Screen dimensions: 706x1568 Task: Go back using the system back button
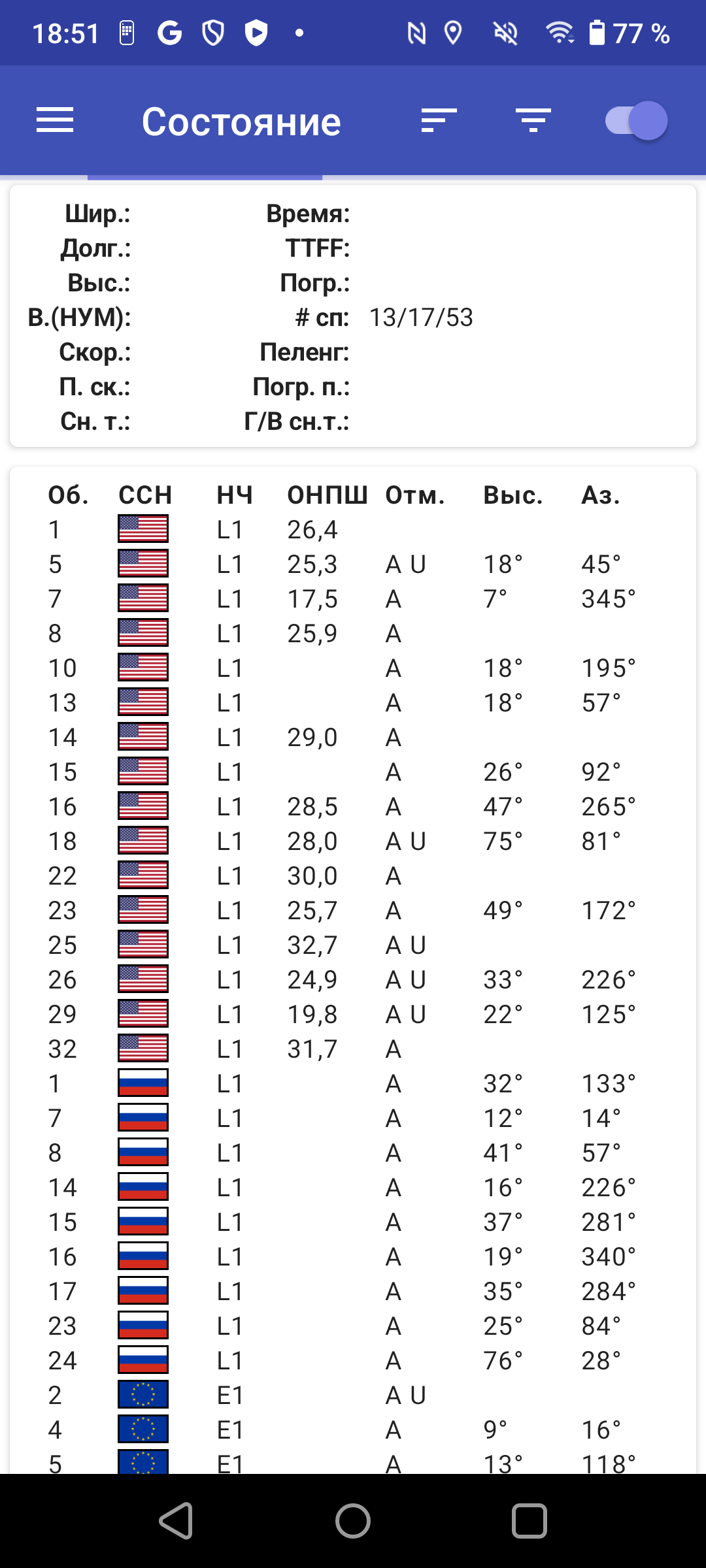176,1521
